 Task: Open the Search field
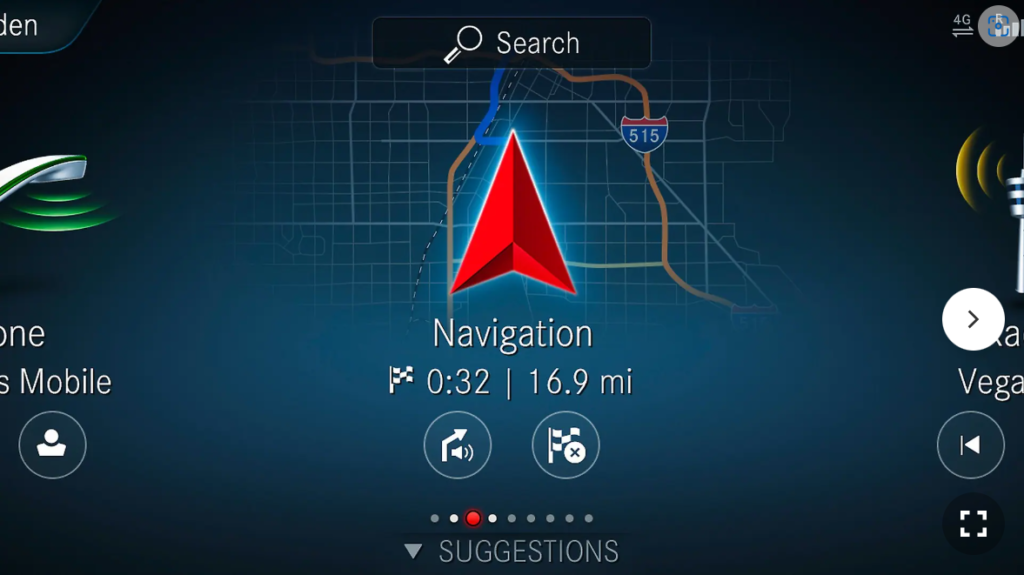coord(511,43)
